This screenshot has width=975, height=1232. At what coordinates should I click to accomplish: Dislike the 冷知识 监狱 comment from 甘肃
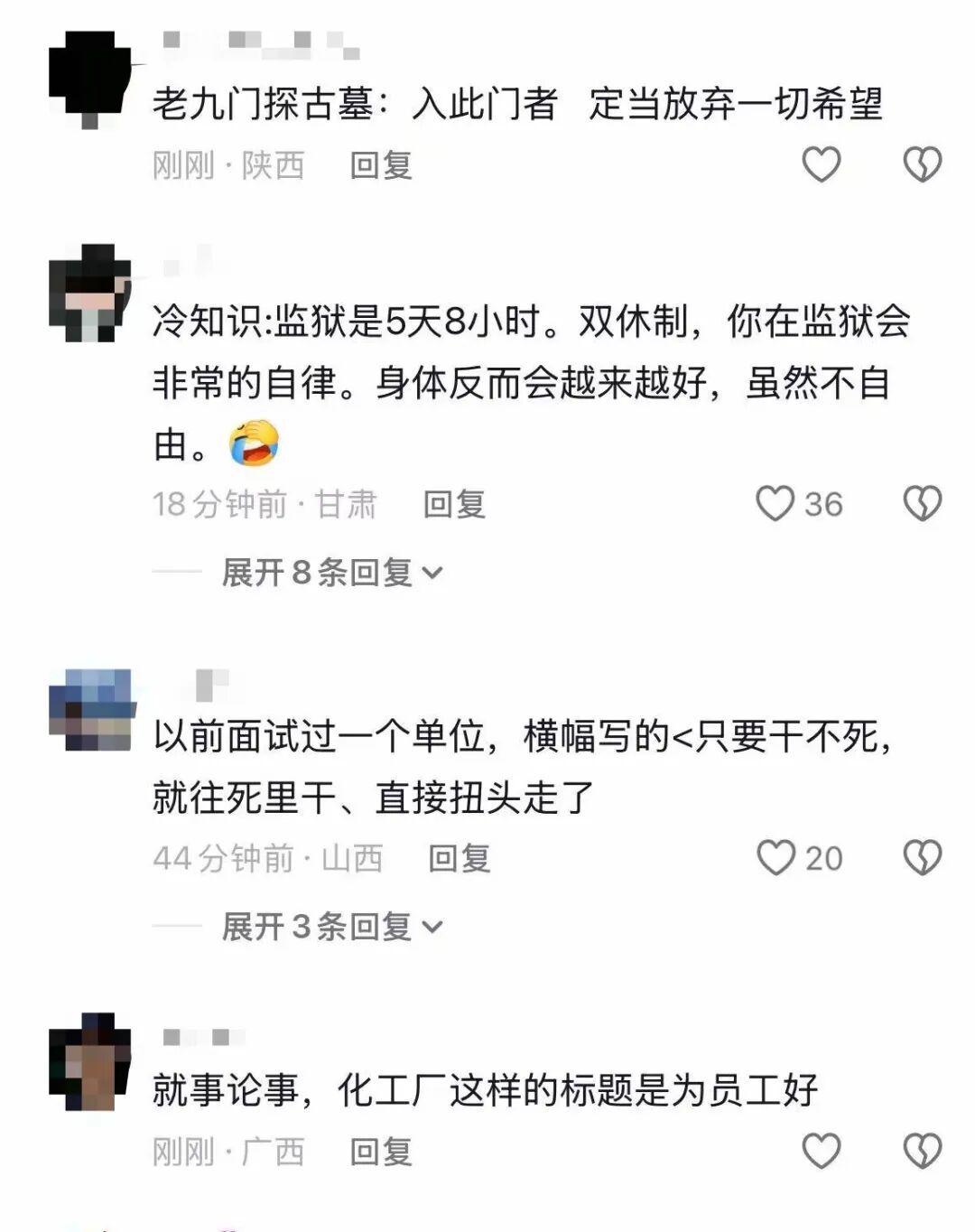pos(922,504)
